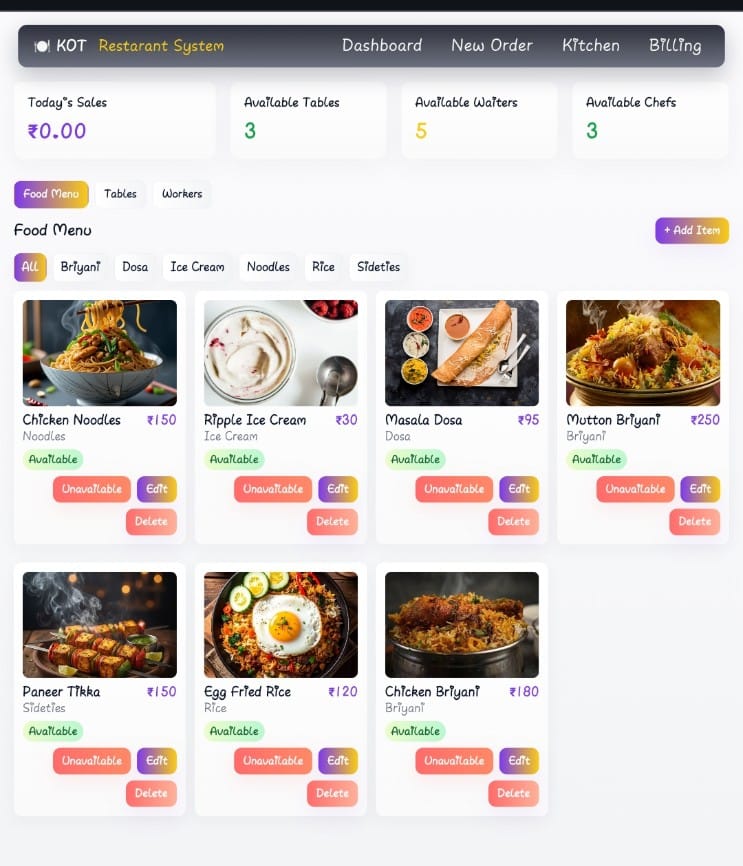Screen dimensions: 743x866
Task: Open the Dashboard page
Action: [x=382, y=46]
